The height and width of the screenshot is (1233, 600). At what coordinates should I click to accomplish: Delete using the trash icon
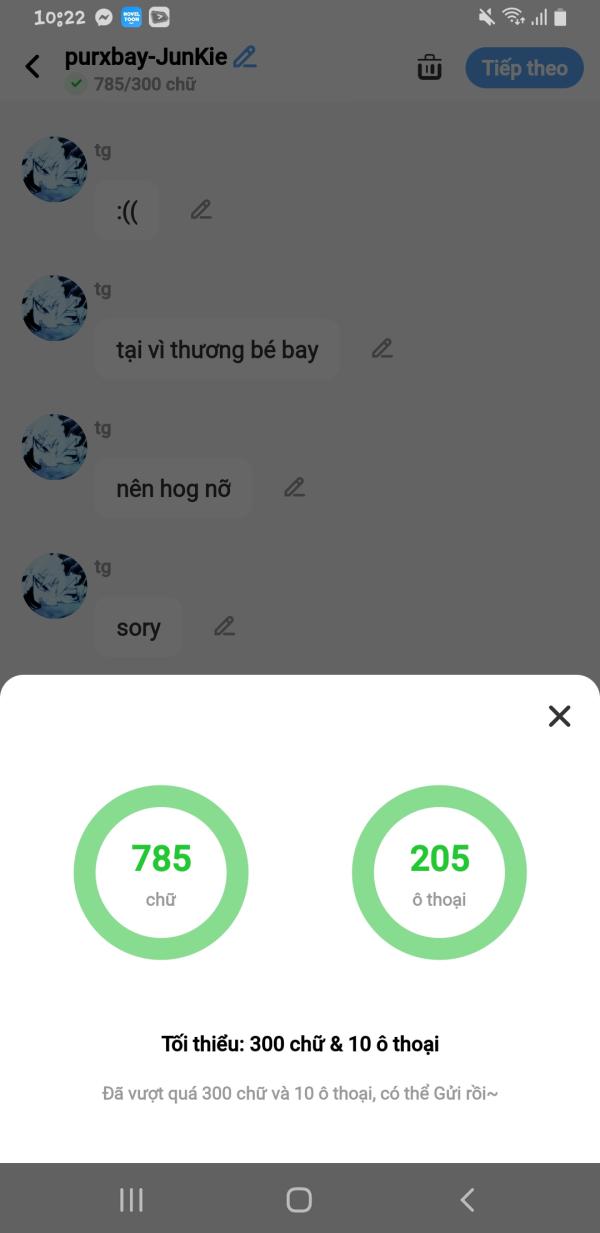pyautogui.click(x=429, y=68)
